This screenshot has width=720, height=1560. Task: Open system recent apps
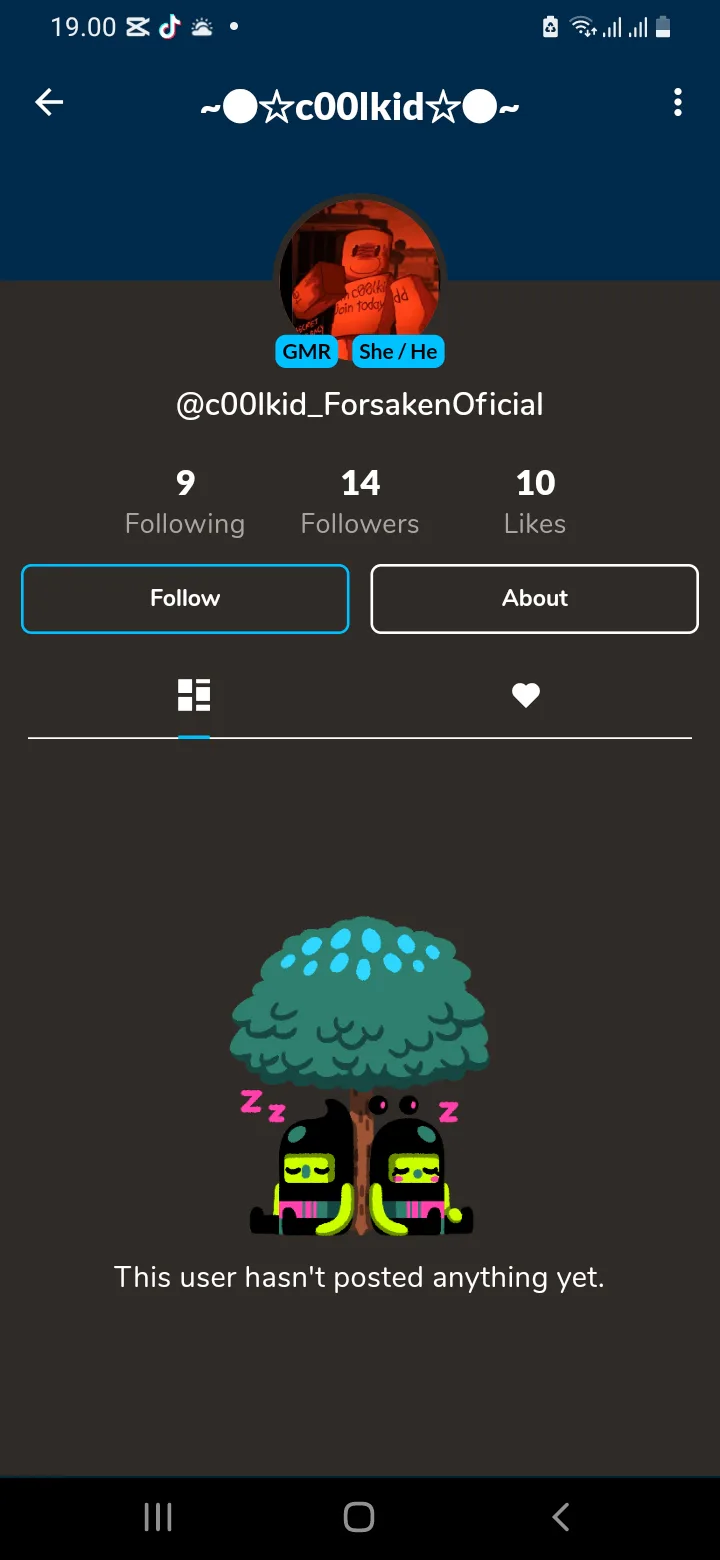tap(158, 1517)
